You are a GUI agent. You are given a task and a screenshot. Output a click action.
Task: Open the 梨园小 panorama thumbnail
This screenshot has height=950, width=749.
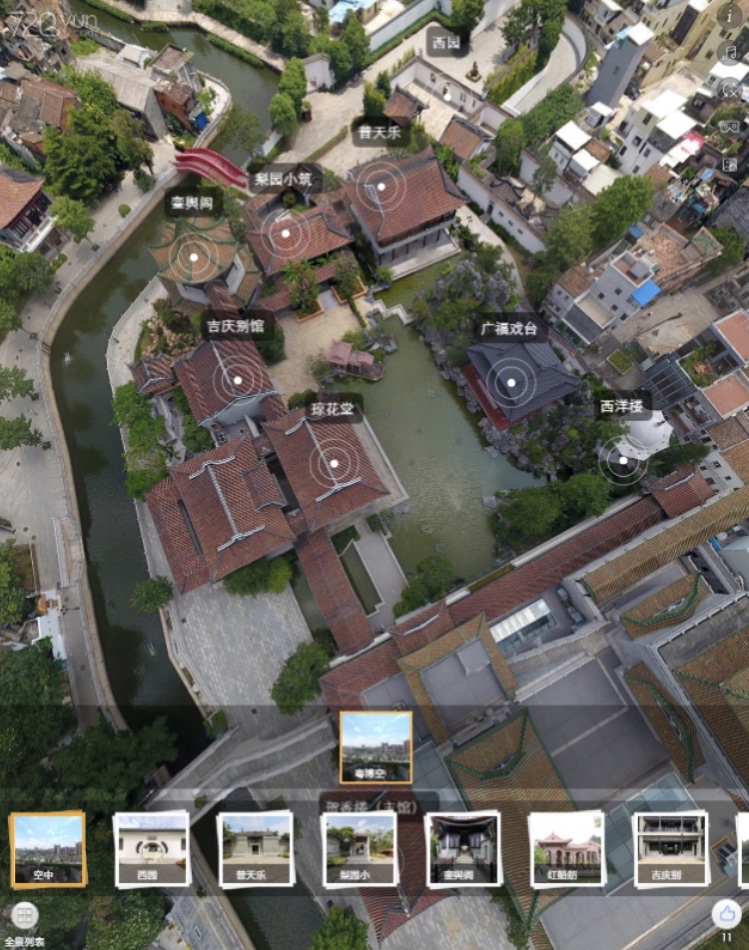pos(359,849)
